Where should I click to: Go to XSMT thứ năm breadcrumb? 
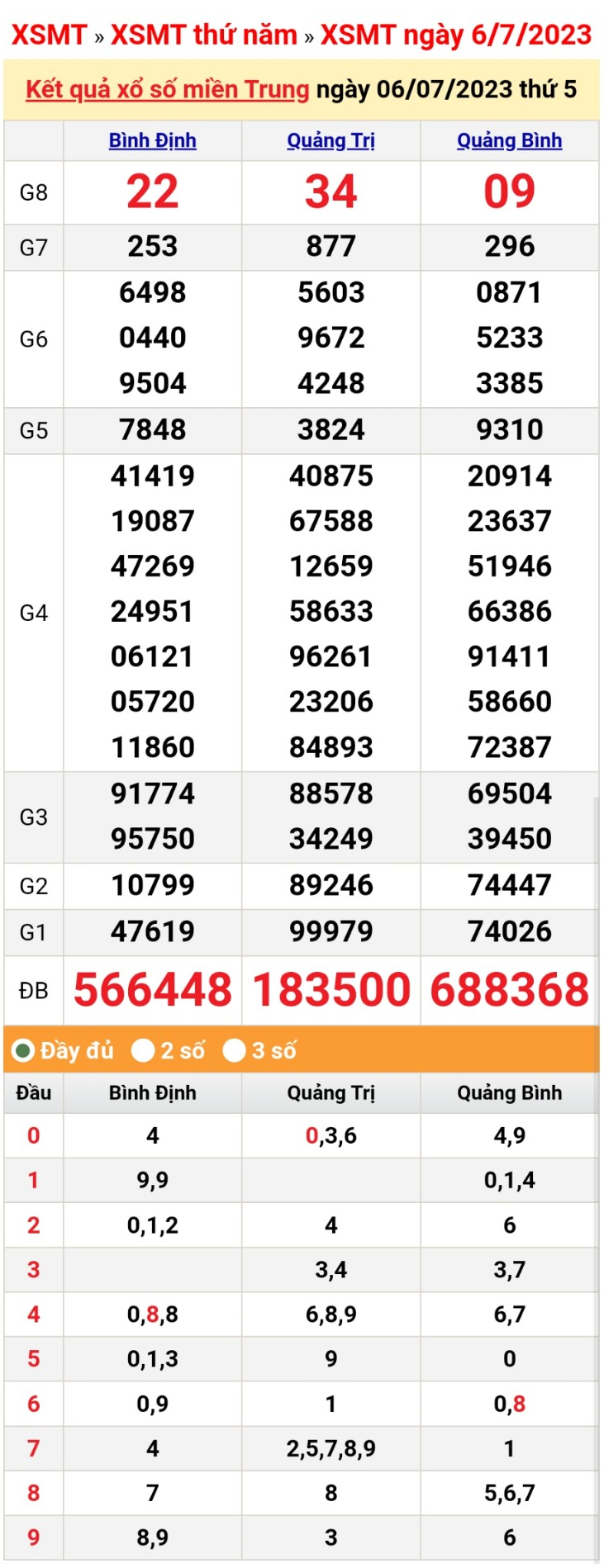tap(203, 35)
